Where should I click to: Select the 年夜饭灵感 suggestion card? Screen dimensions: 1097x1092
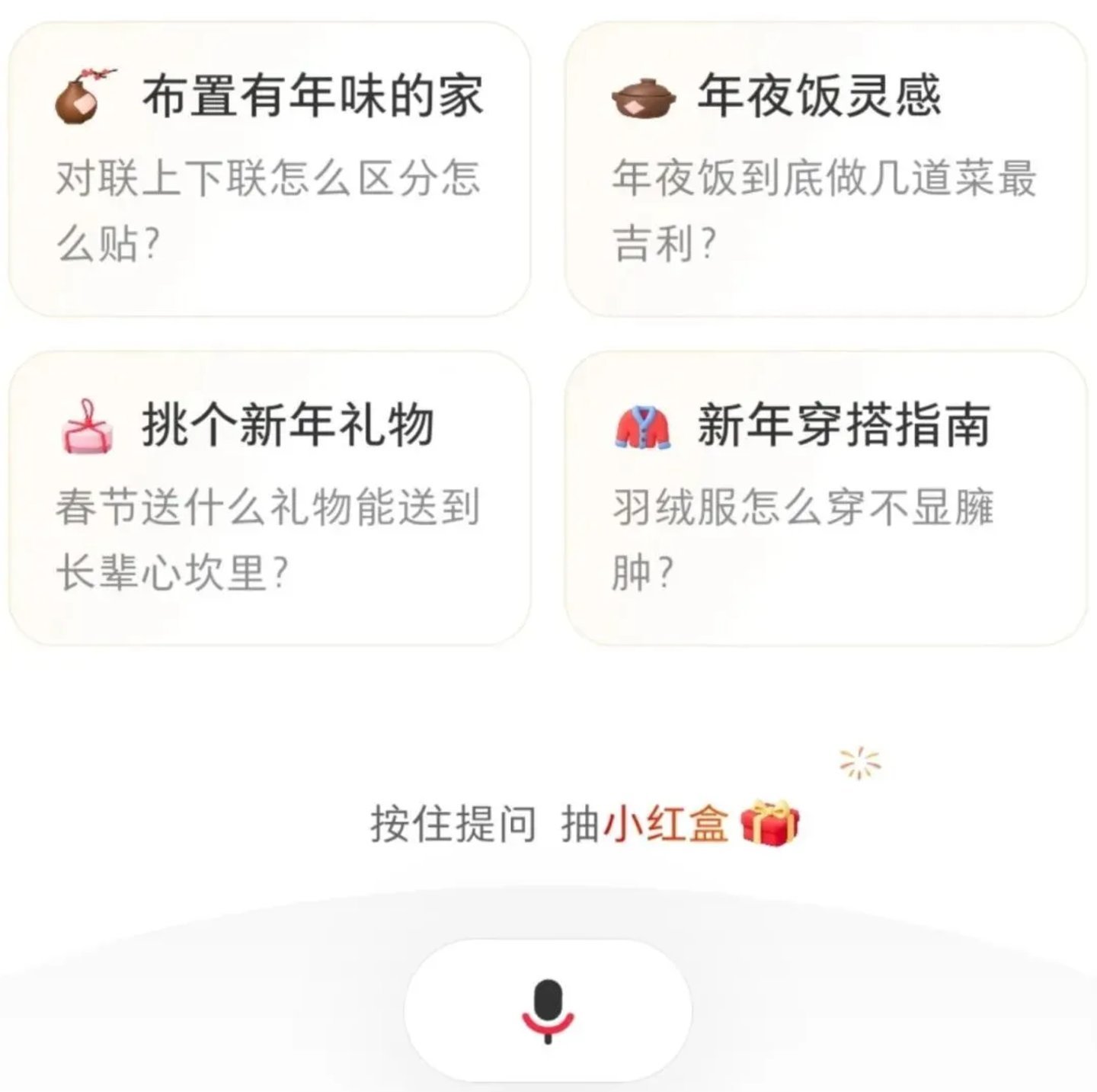coord(825,169)
